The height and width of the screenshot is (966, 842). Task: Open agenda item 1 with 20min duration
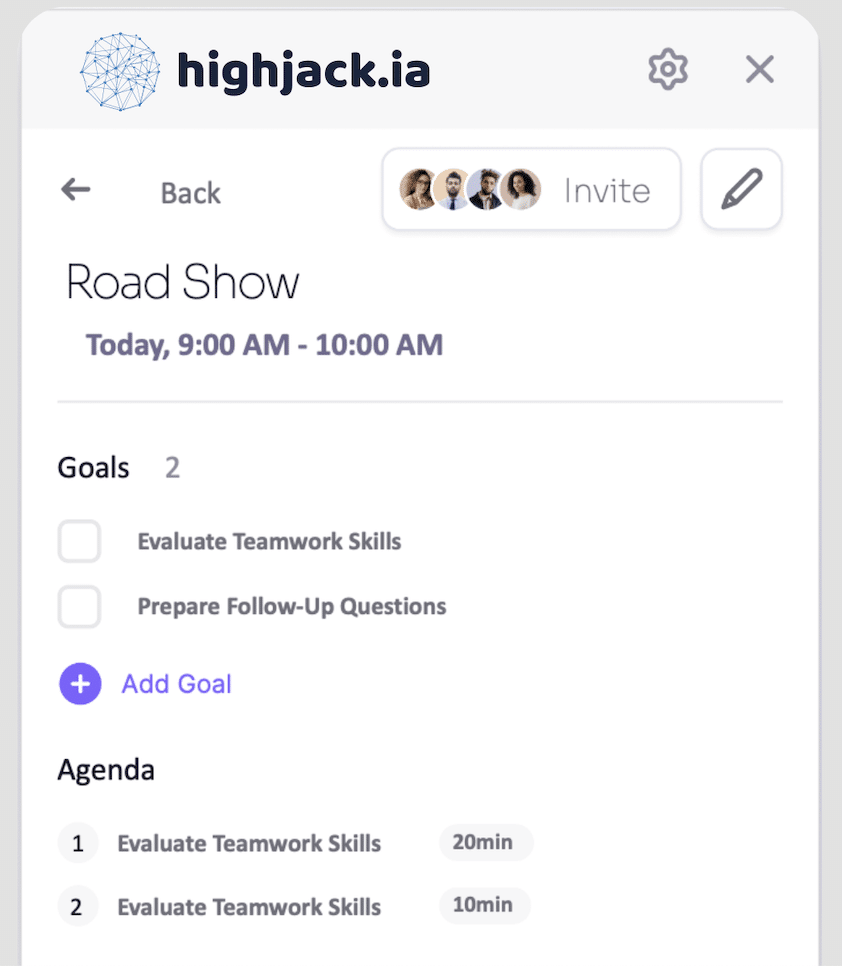pyautogui.click(x=249, y=843)
